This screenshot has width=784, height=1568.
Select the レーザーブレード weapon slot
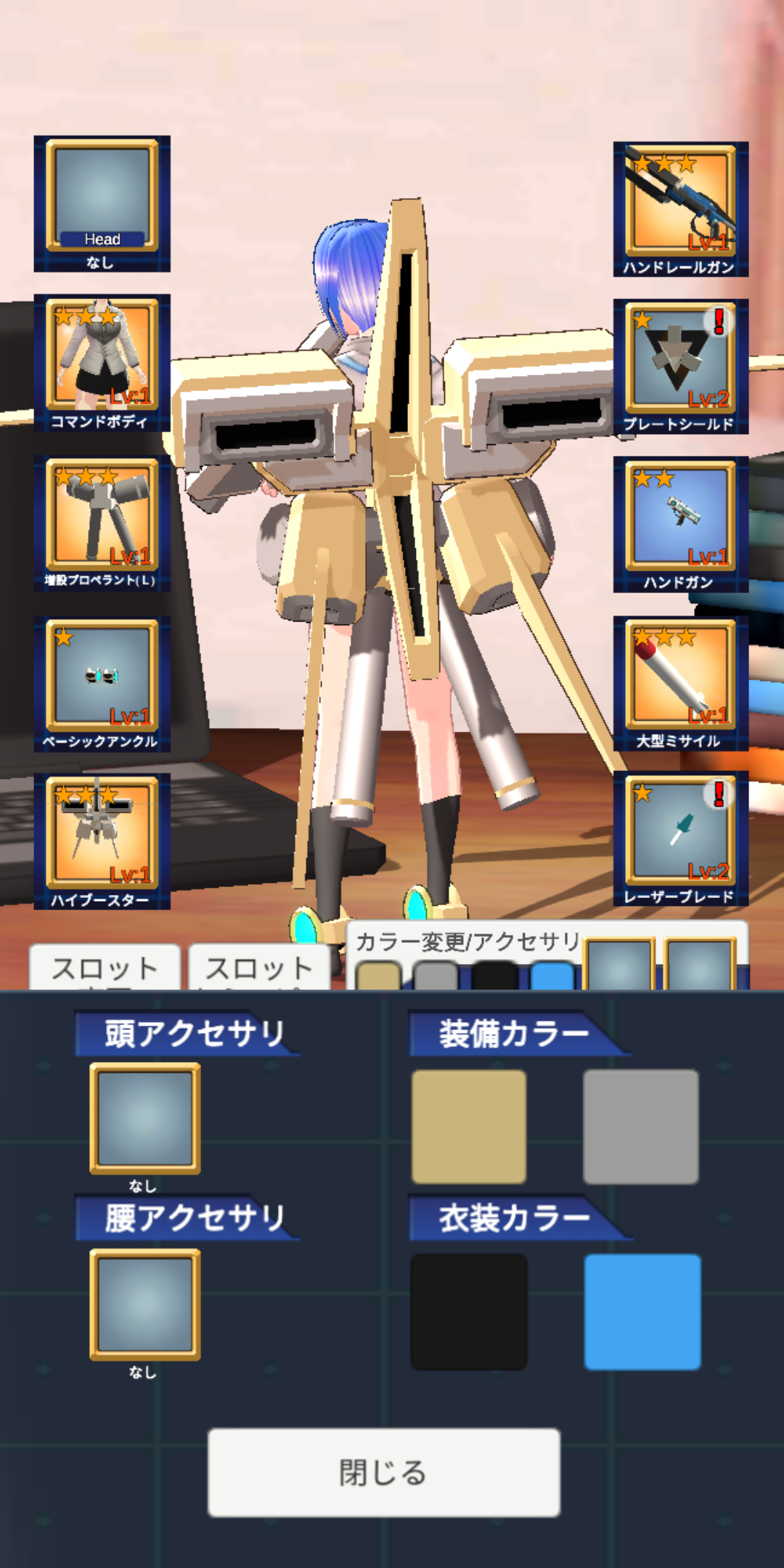[681, 839]
